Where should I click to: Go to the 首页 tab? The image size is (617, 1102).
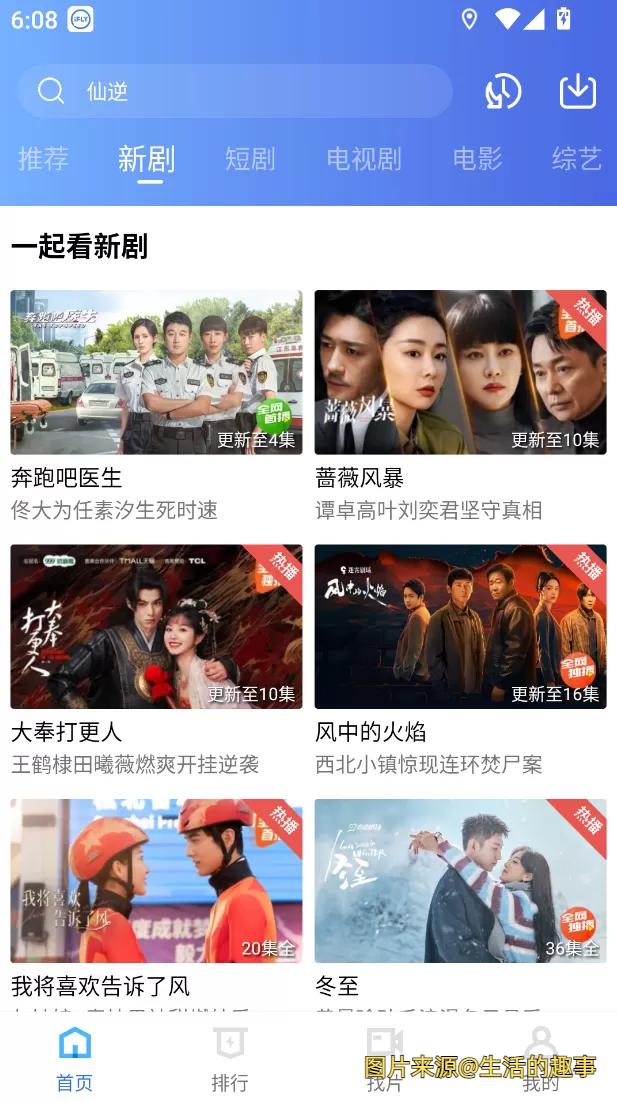click(x=75, y=1058)
